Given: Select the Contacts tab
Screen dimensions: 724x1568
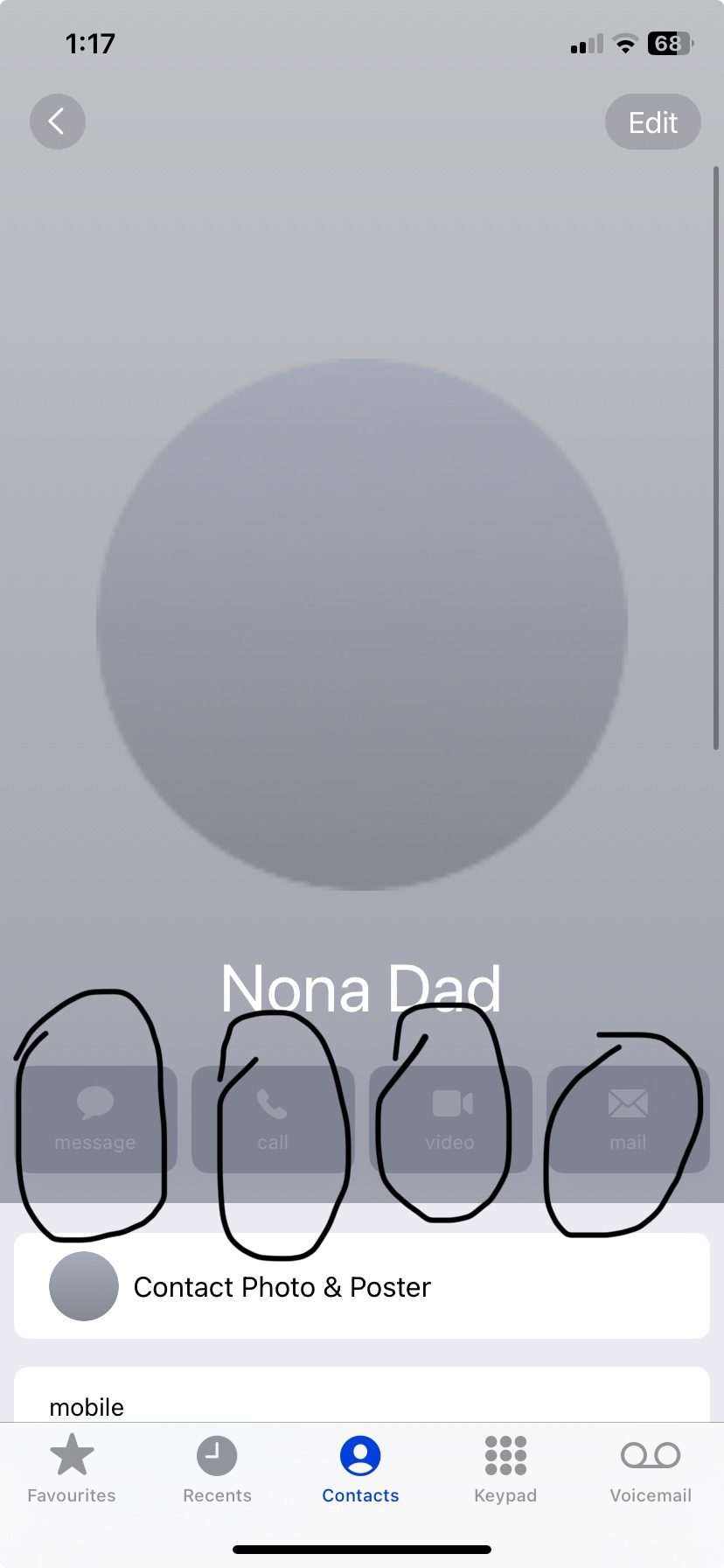Looking at the screenshot, I should (360, 1470).
